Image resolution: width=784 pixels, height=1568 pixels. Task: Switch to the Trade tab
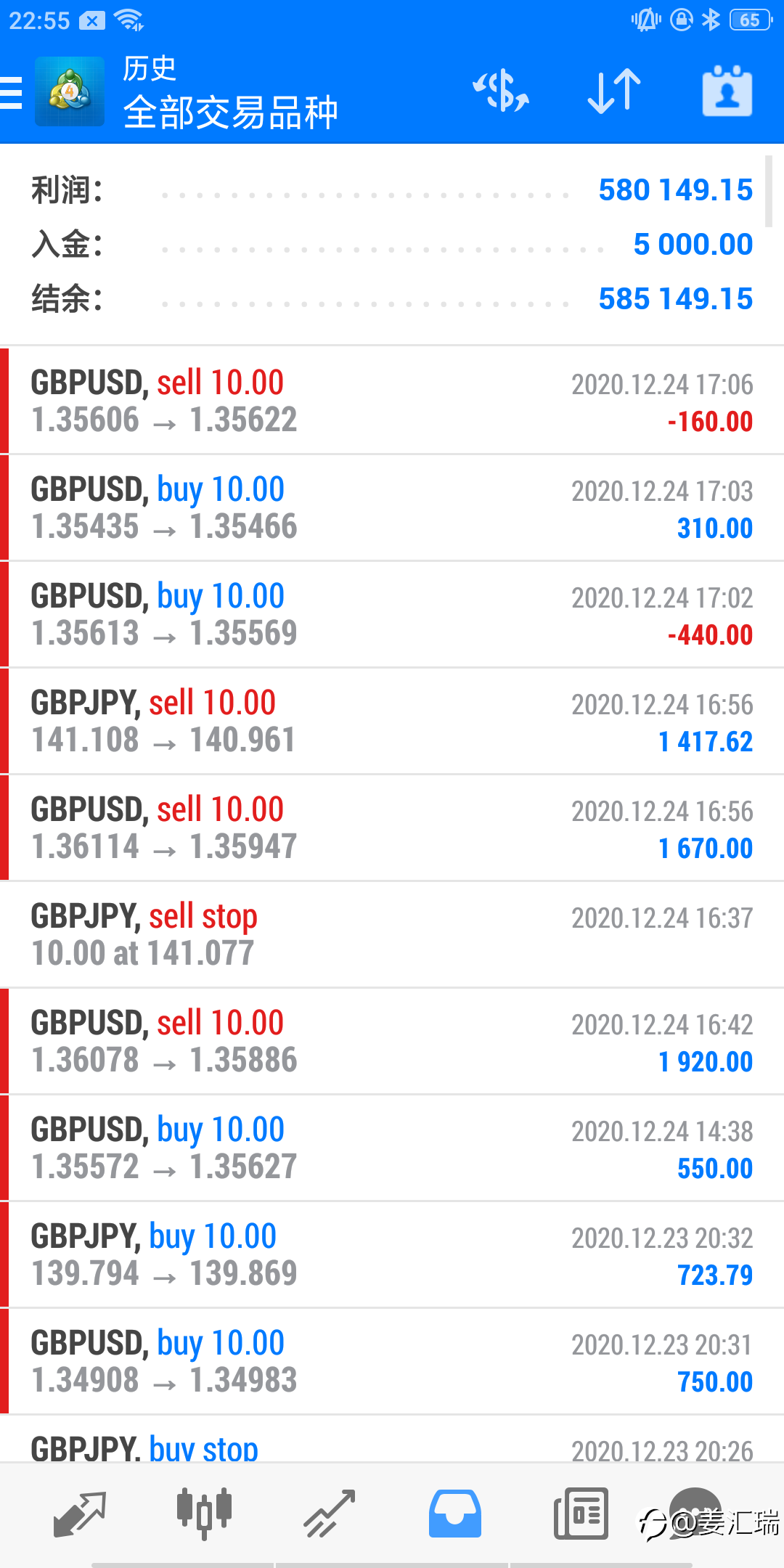(x=330, y=1514)
